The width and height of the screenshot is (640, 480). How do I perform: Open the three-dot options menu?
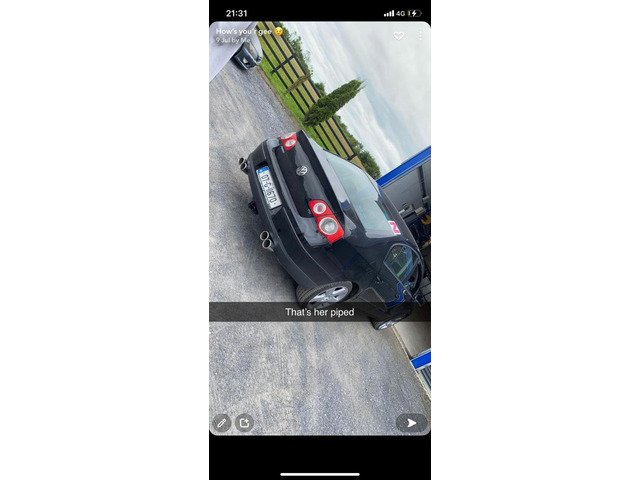[x=419, y=35]
